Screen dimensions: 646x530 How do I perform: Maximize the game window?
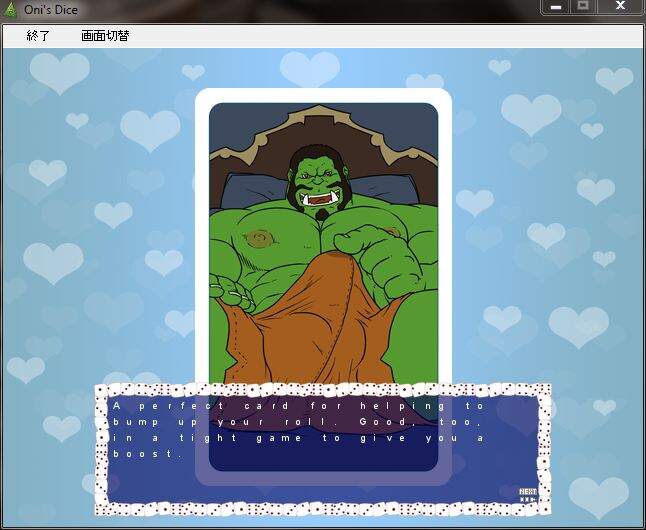point(583,6)
